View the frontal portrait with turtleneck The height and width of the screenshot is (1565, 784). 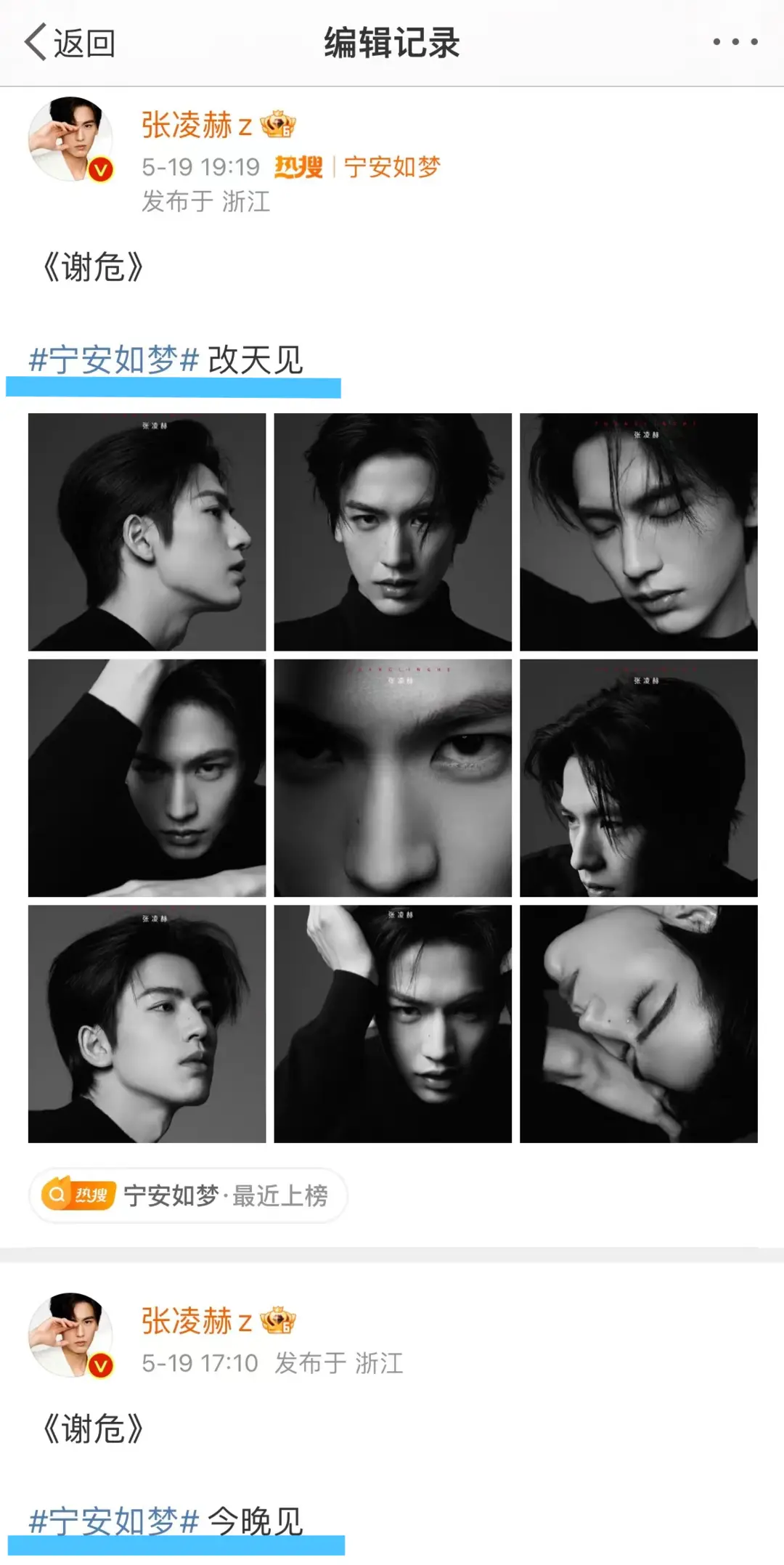(x=392, y=532)
